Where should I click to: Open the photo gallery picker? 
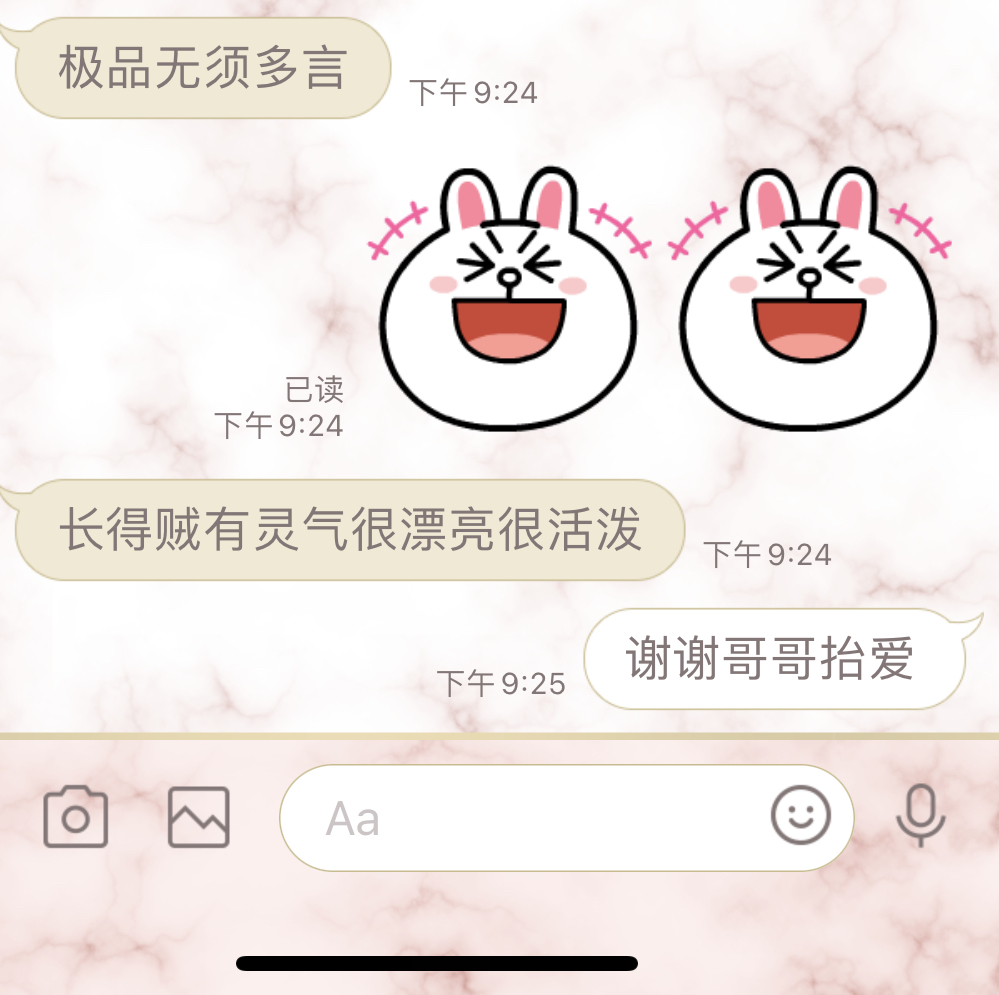point(198,817)
